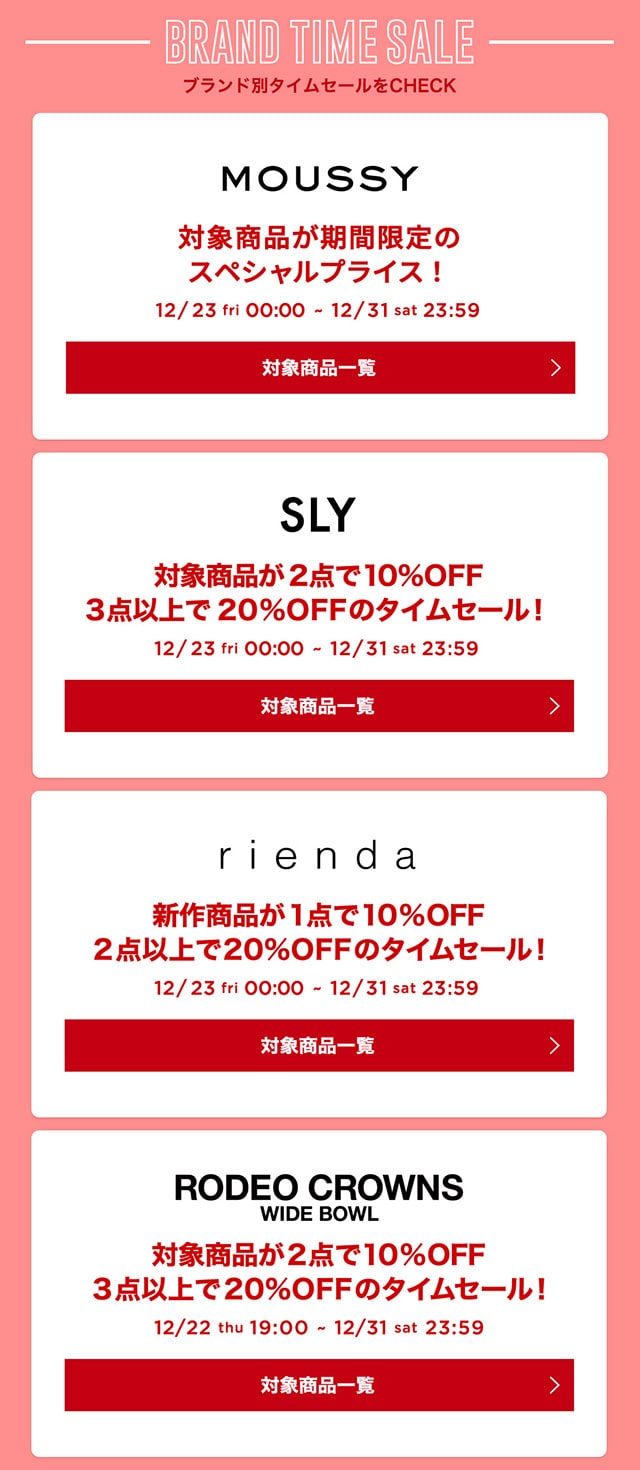Tap rienda 対象商品一覧 button
The image size is (640, 1470).
click(319, 1045)
